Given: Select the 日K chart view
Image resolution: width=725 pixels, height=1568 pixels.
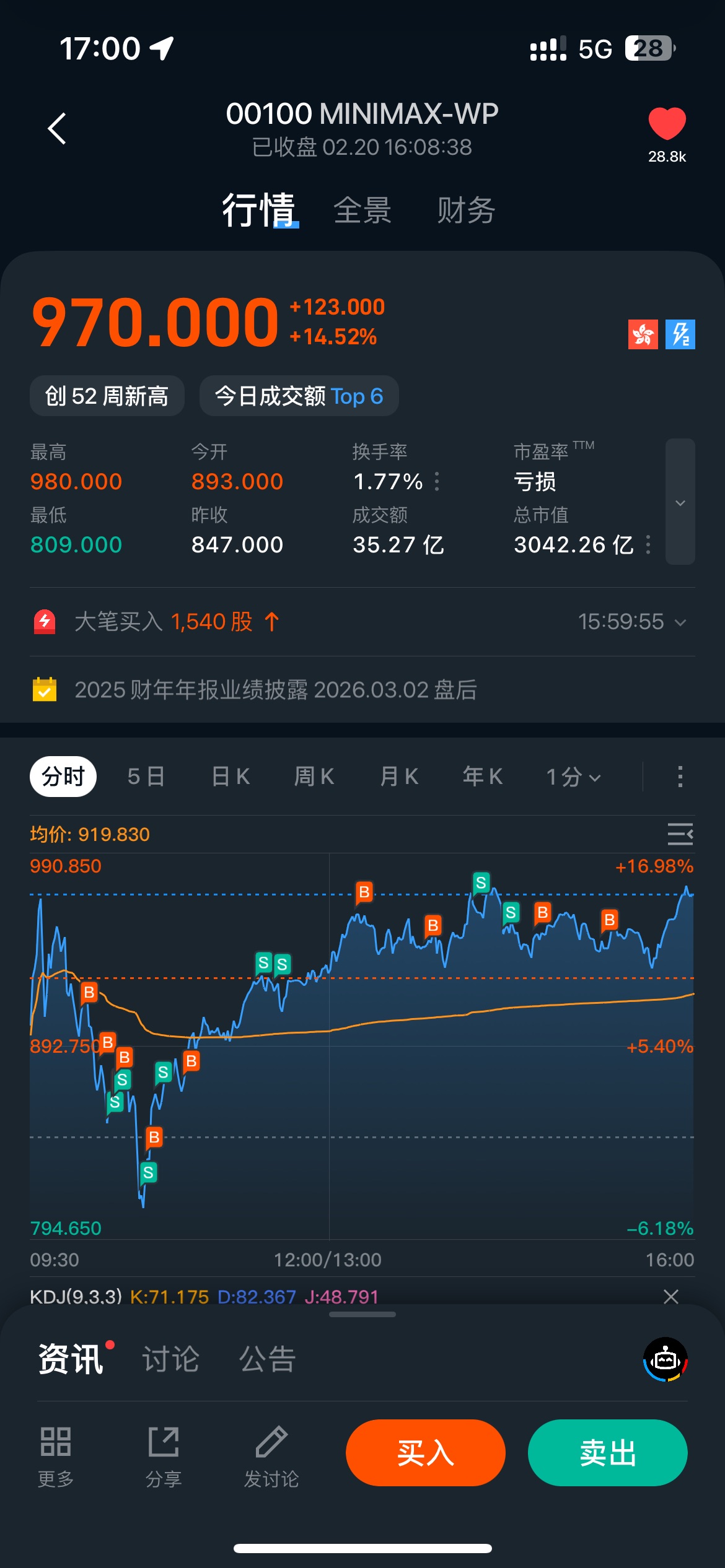Looking at the screenshot, I should coord(231,777).
